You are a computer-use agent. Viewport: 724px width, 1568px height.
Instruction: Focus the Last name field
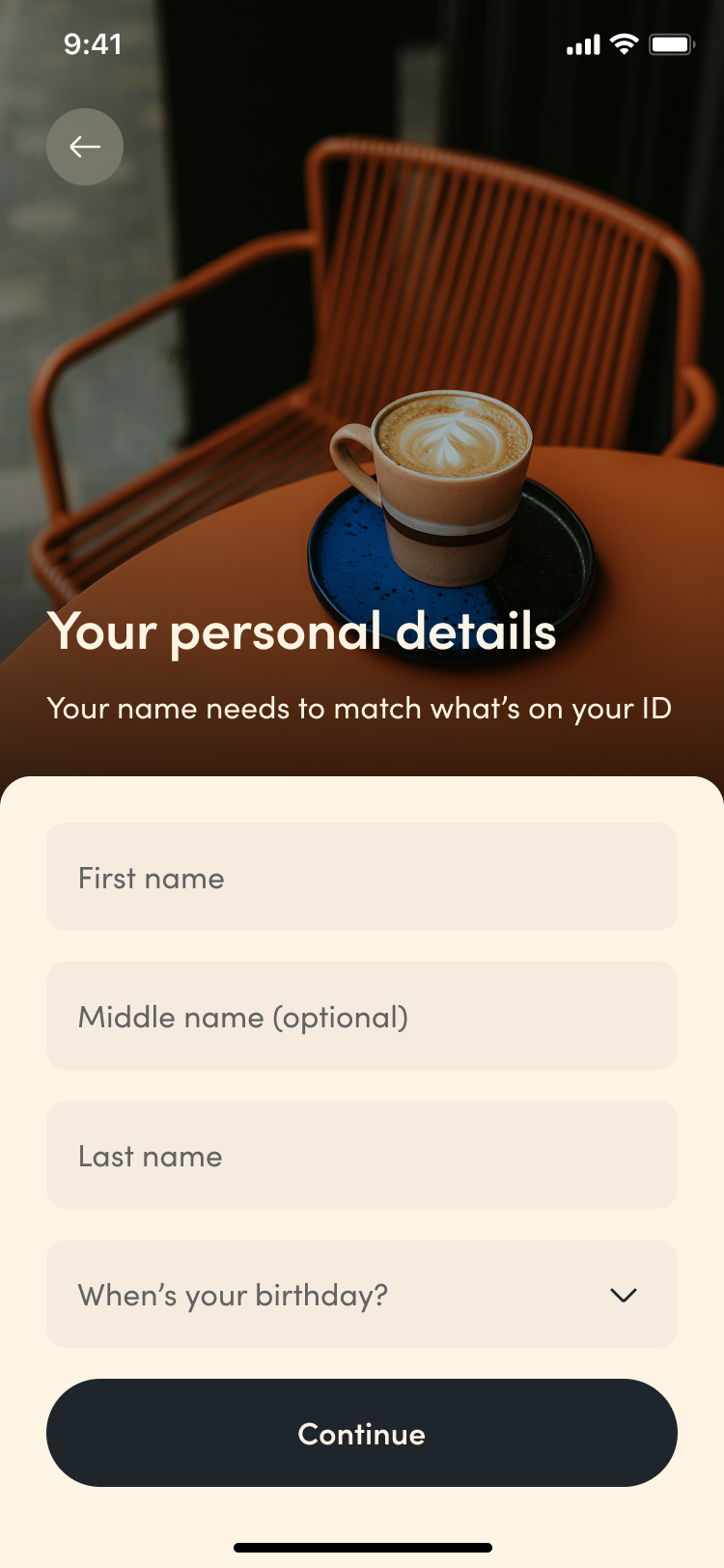pyautogui.click(x=362, y=1155)
